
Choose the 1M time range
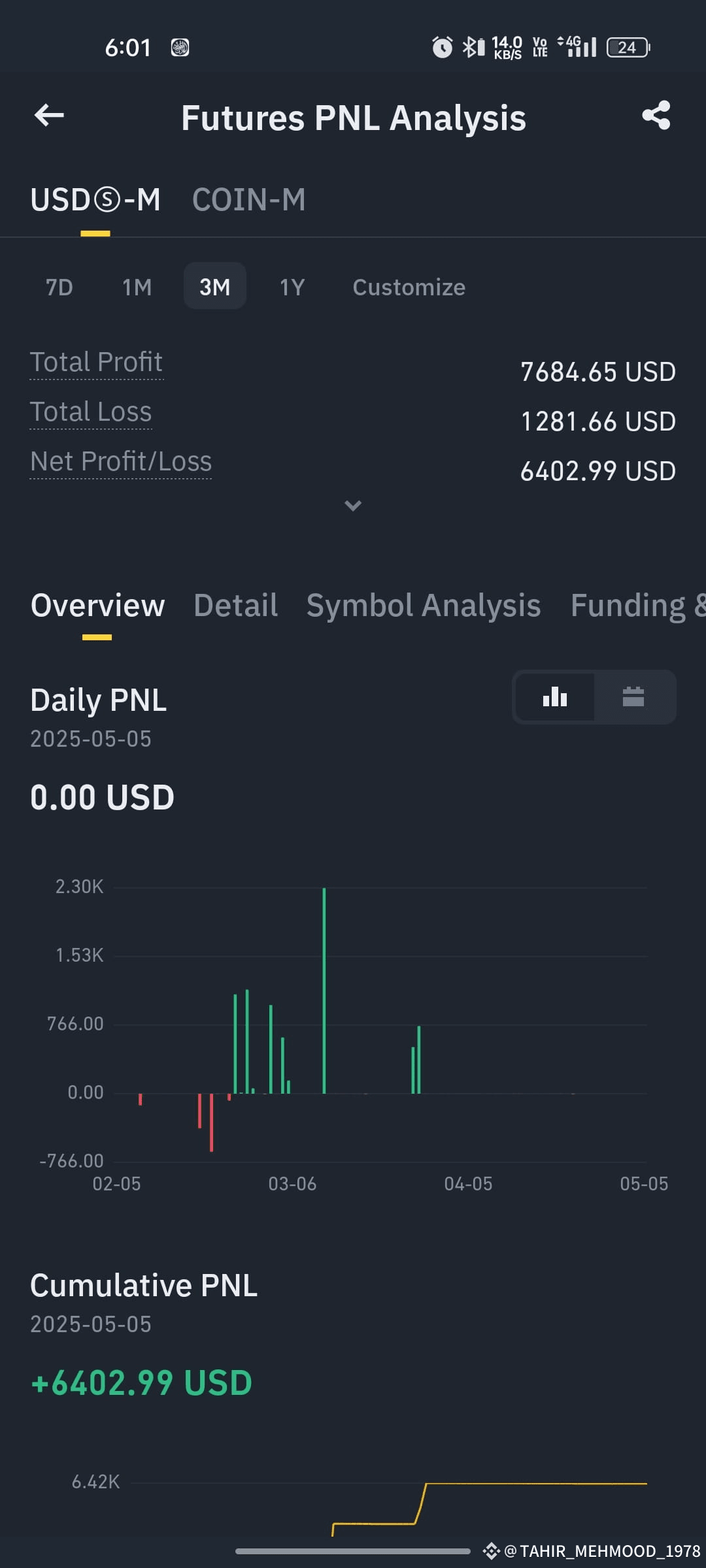point(137,287)
